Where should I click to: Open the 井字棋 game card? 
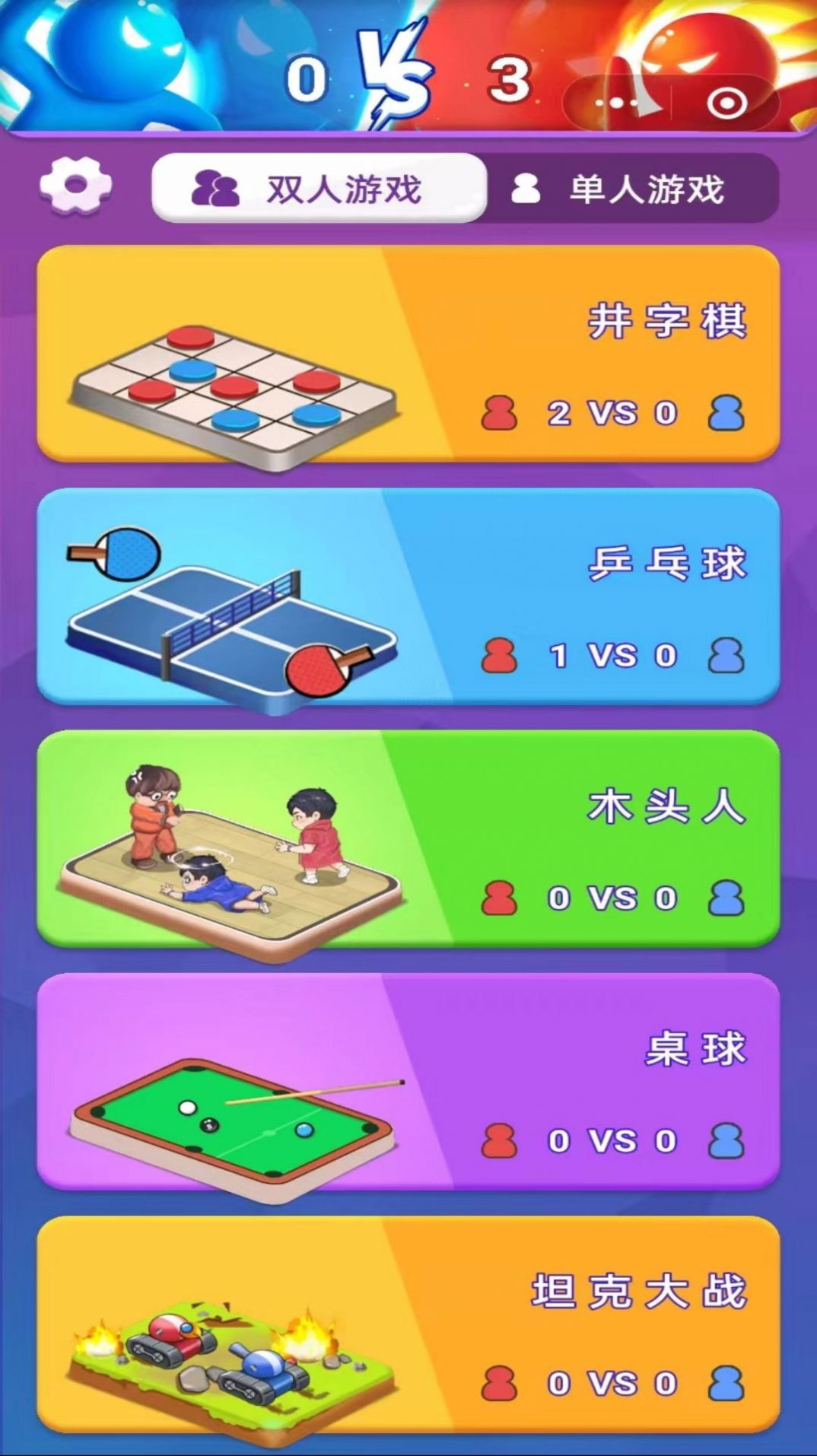point(408,354)
